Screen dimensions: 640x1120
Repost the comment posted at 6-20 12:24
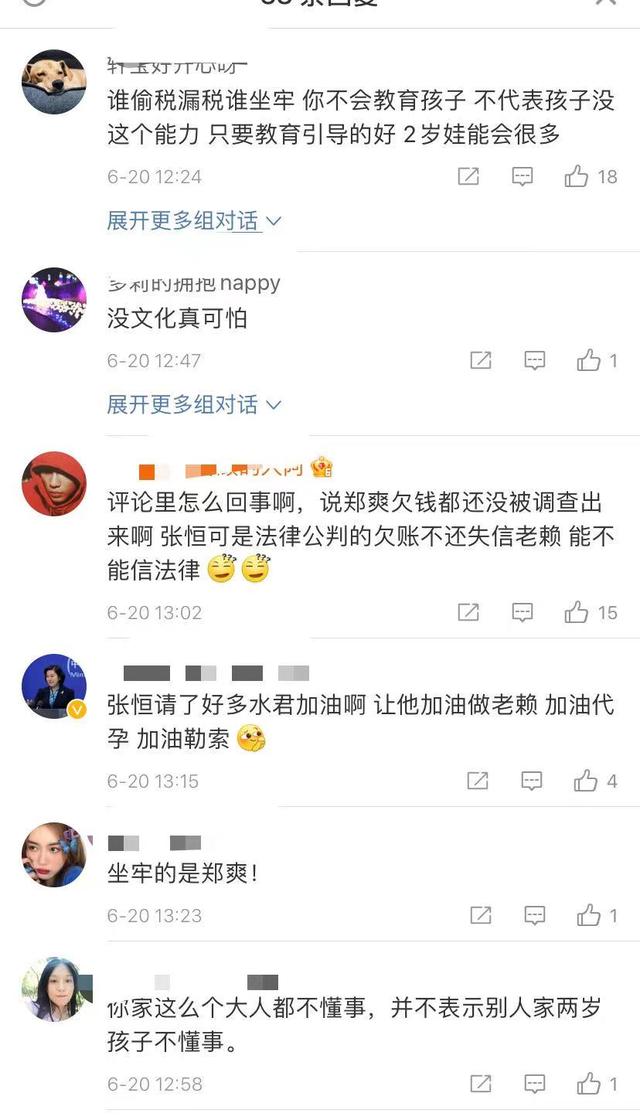click(468, 177)
